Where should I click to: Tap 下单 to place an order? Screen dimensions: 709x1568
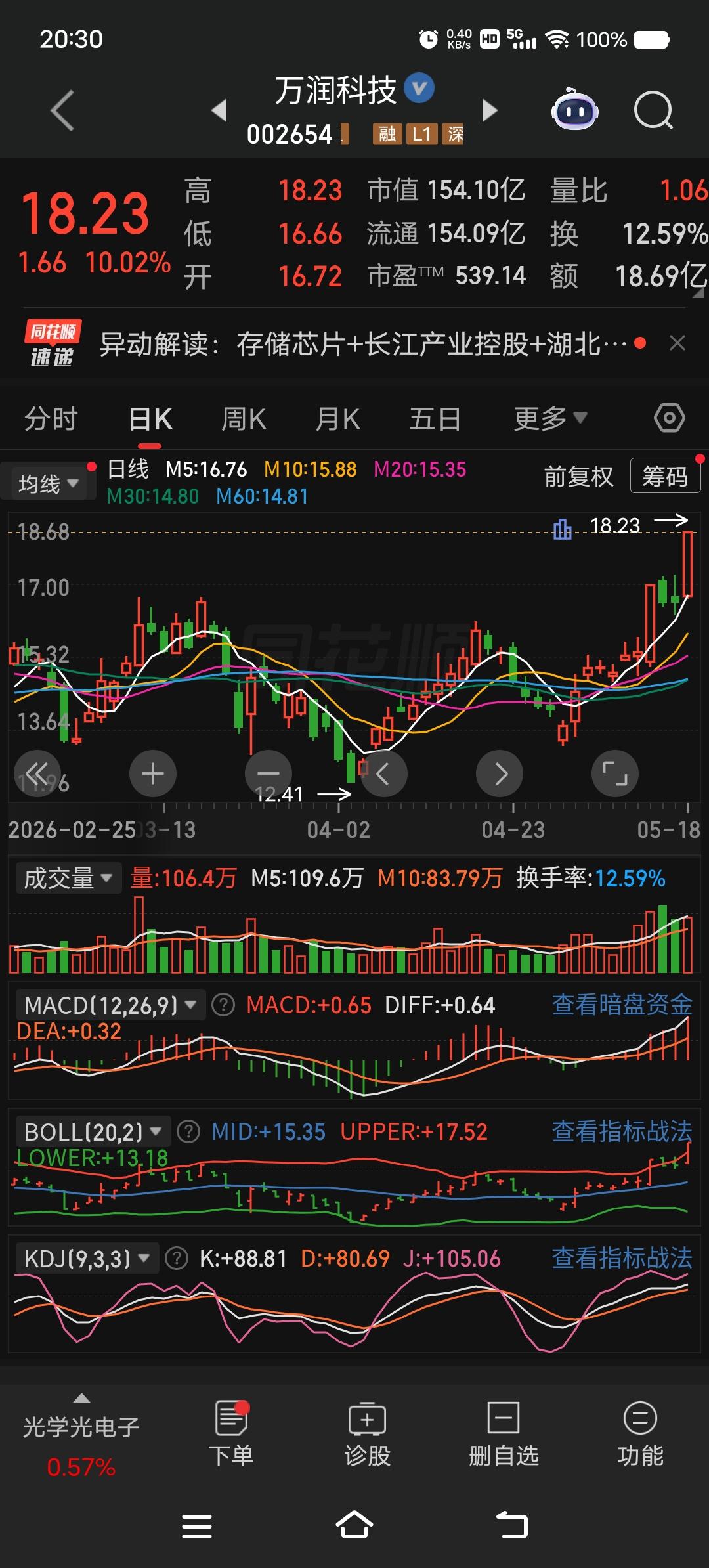coord(231,1433)
